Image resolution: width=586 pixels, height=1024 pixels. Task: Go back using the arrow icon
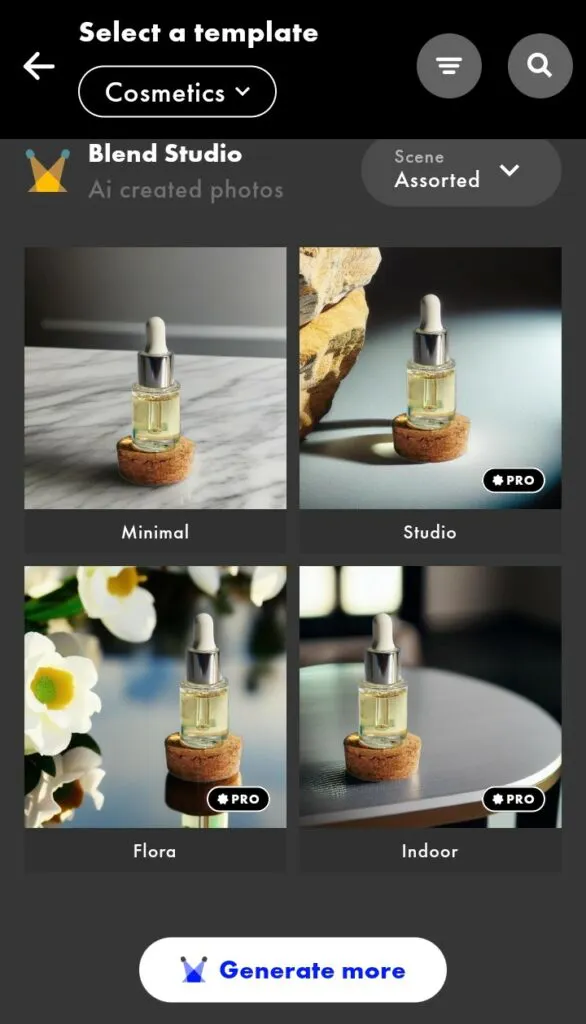(39, 66)
